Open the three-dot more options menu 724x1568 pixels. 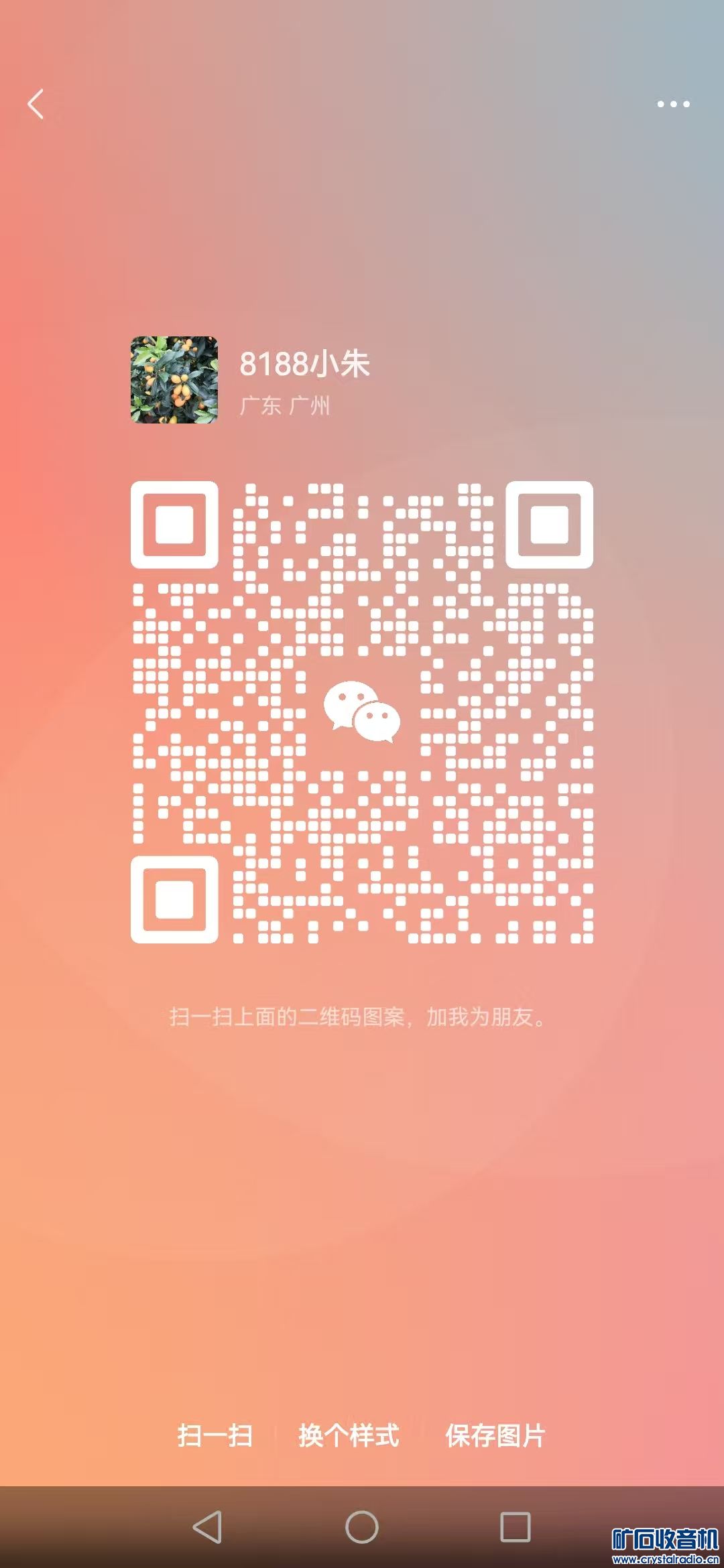[672, 104]
